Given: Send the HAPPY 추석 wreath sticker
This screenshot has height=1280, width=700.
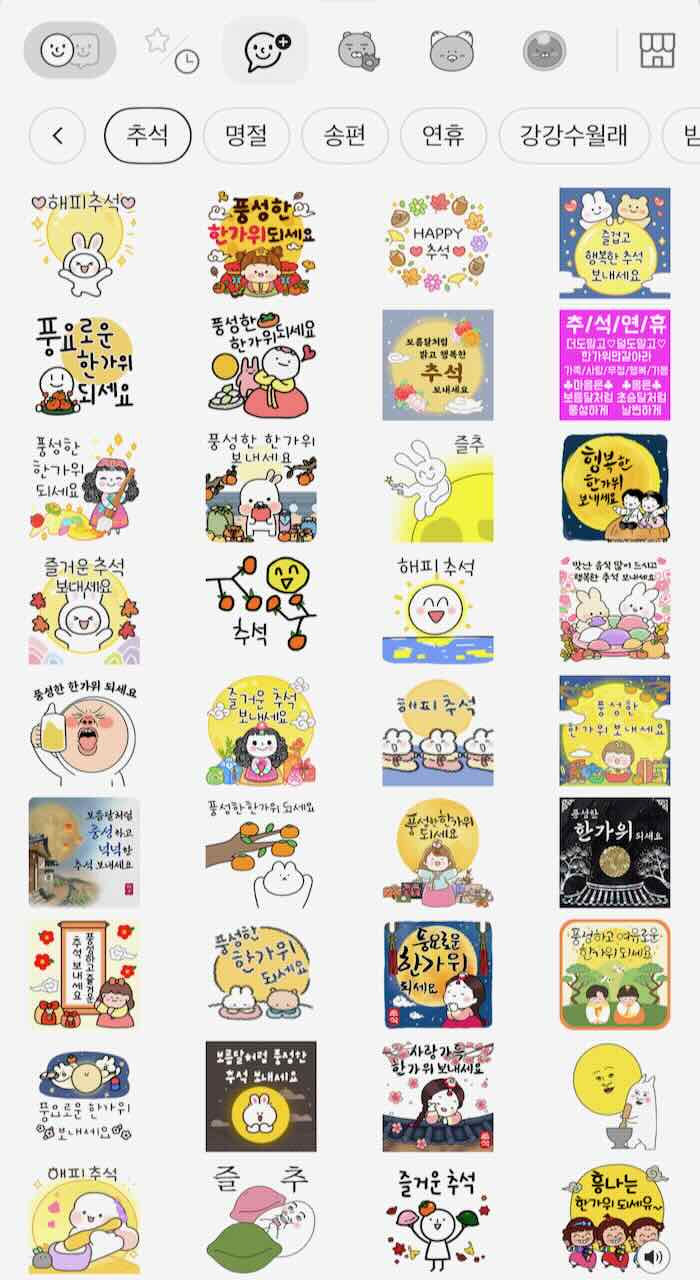Looking at the screenshot, I should click(x=438, y=243).
